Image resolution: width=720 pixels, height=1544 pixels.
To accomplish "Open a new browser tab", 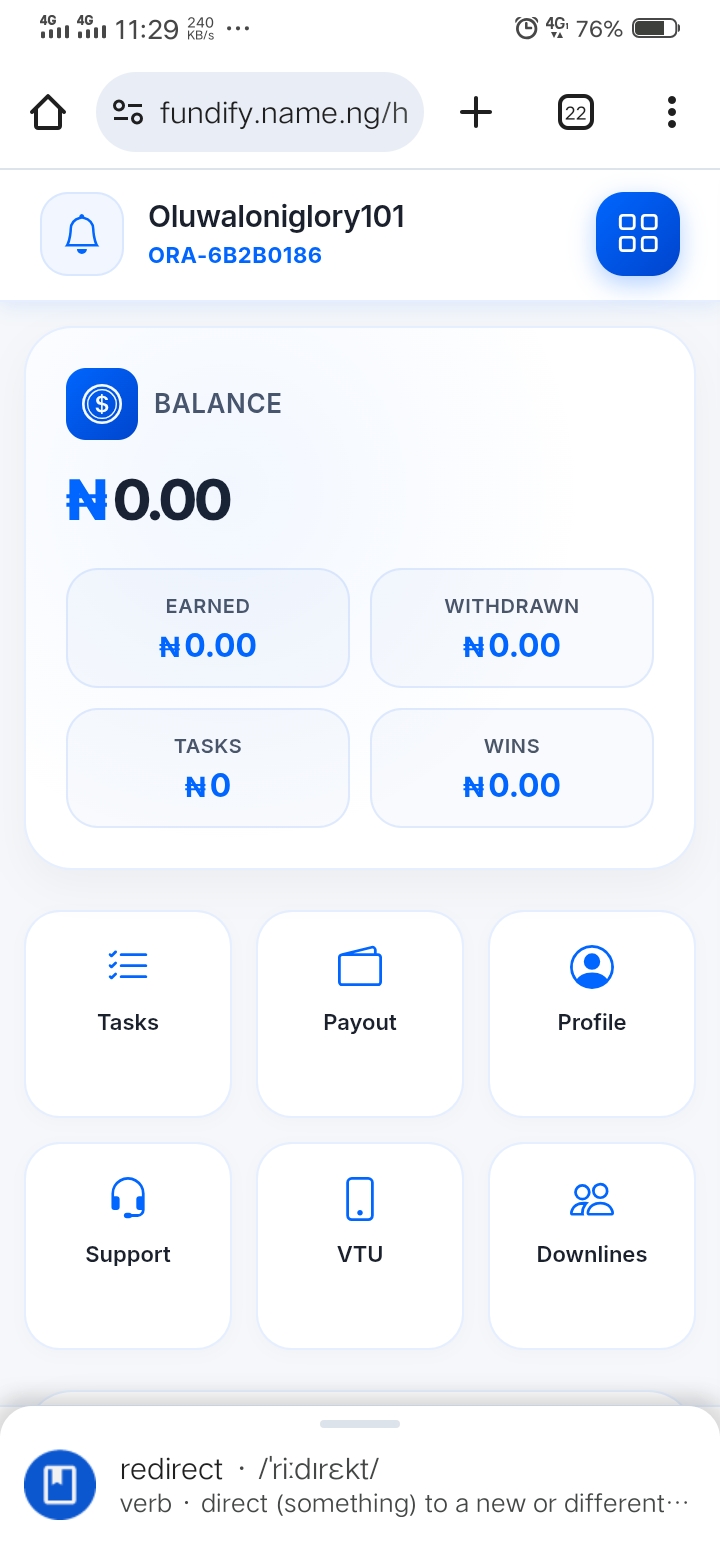I will (476, 112).
